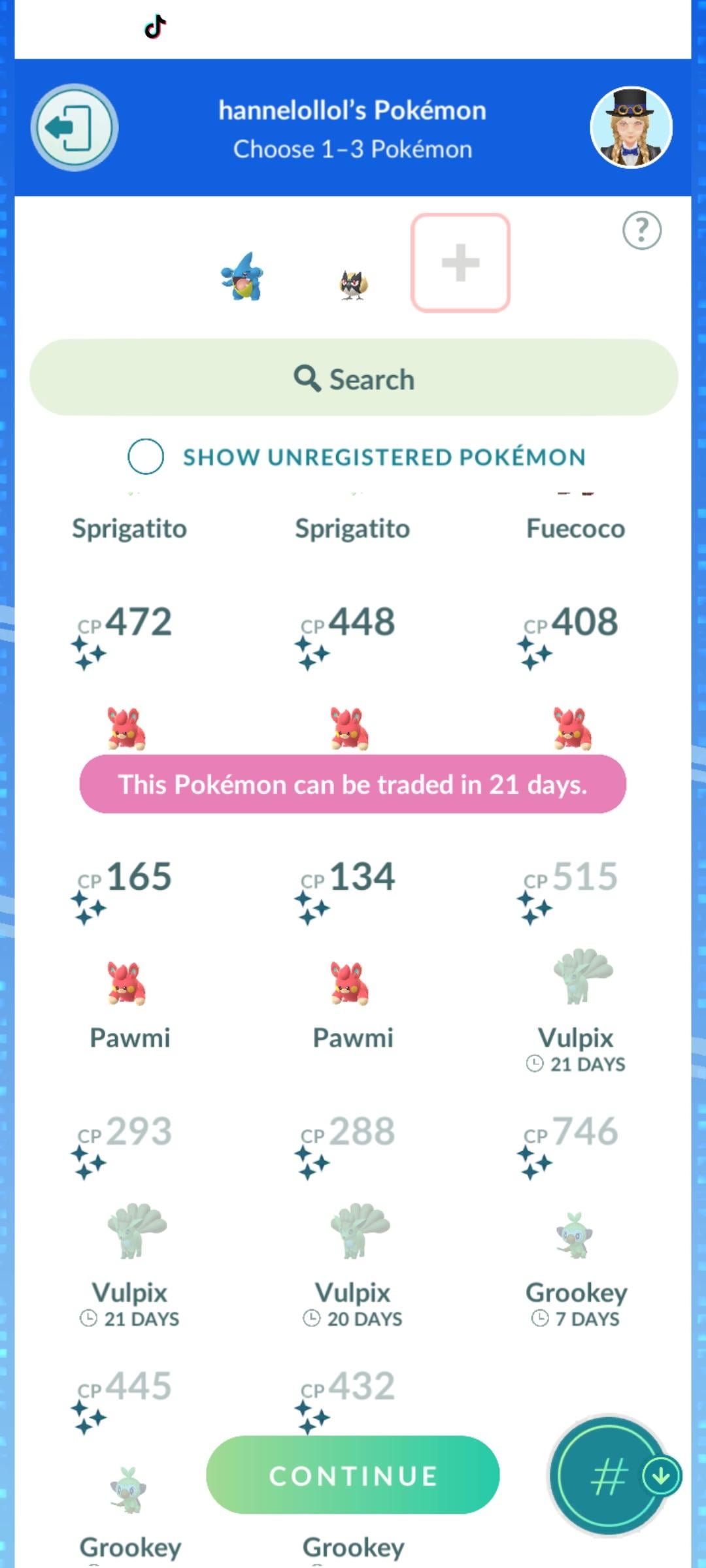Tap the Grookey with CP 445
The image size is (706, 1568).
coord(127,1490)
